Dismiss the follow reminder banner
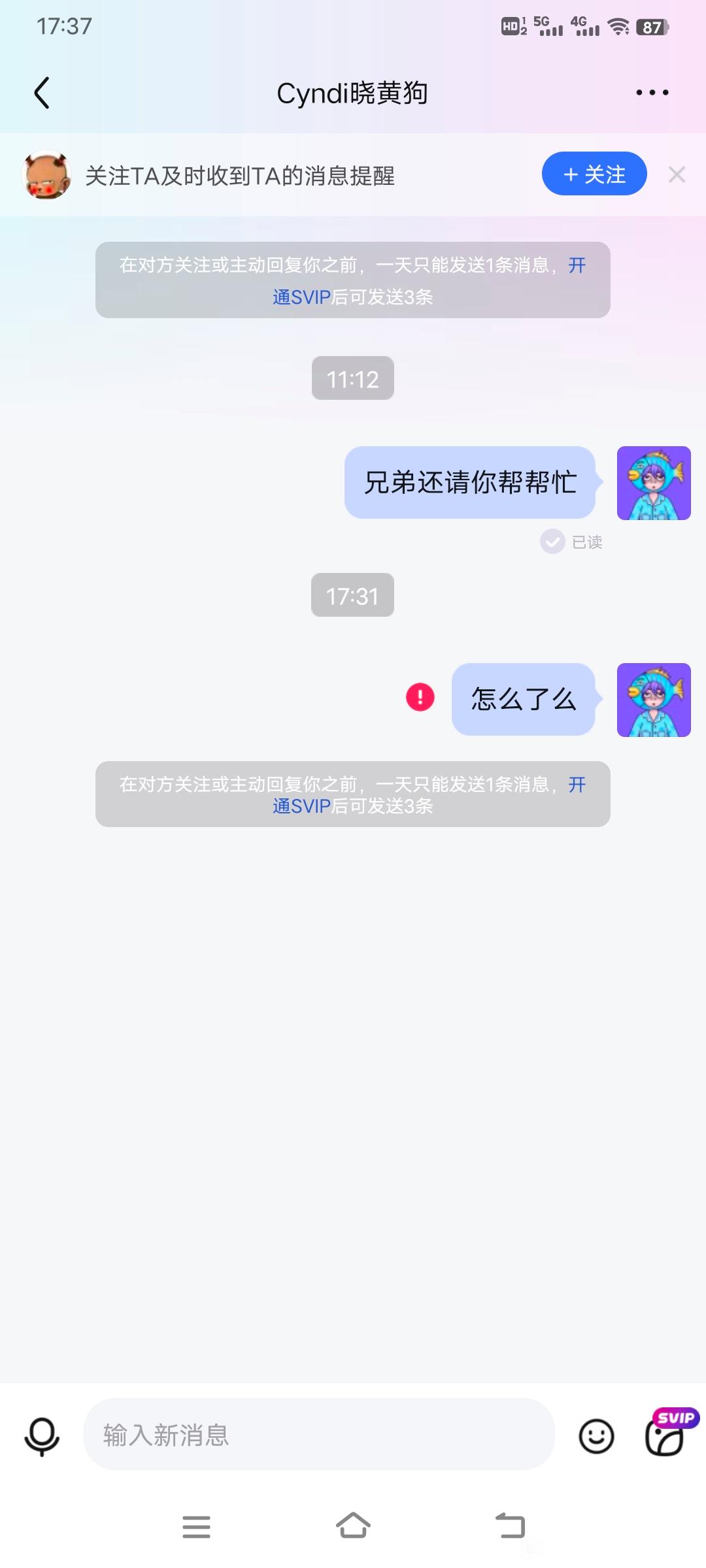The image size is (706, 1568). tap(677, 174)
